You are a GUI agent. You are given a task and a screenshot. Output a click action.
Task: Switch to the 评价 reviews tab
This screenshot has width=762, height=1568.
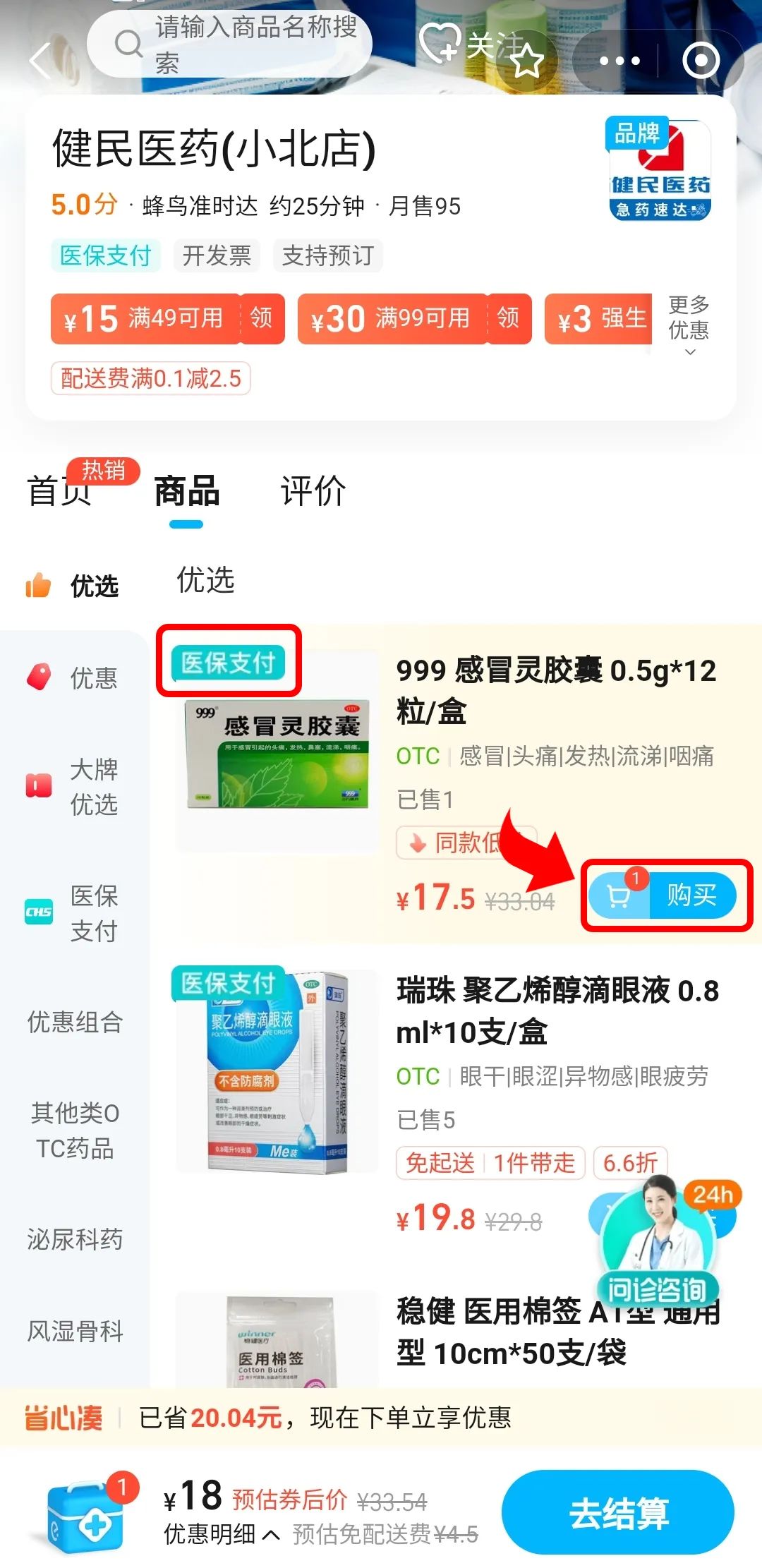313,493
